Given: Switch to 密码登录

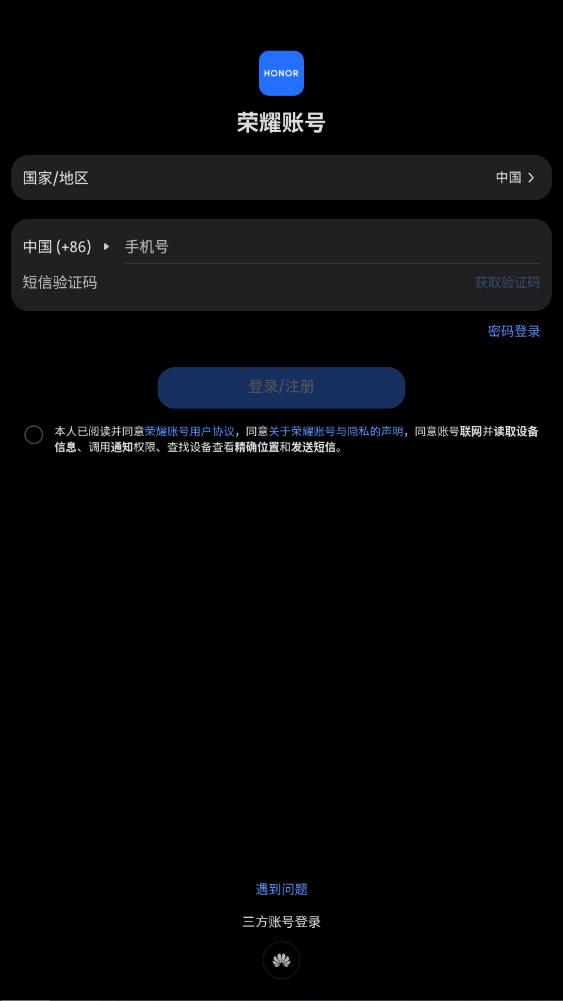Looking at the screenshot, I should [x=514, y=331].
